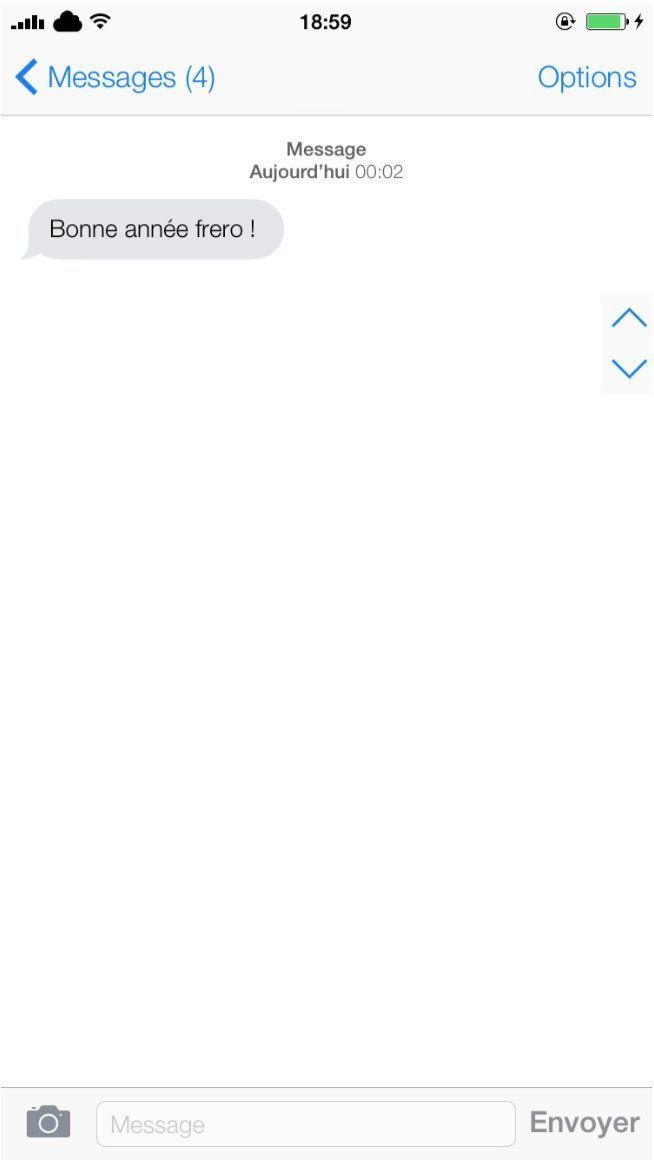Jump to next message with down chevron
Image resolution: width=654 pixels, height=1160 pixels.
[x=628, y=368]
